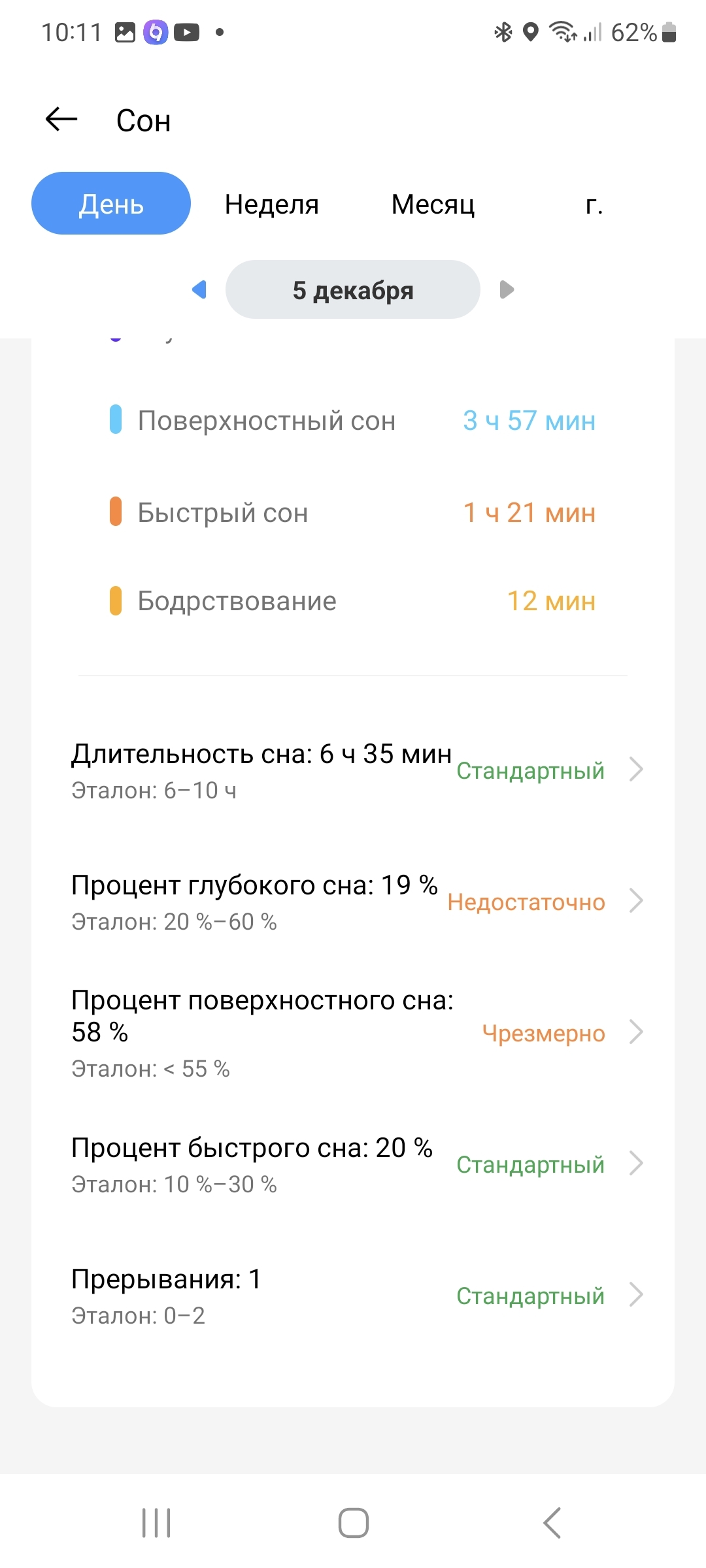Tap the system home button
This screenshot has width=706, height=1568.
pos(353,1523)
